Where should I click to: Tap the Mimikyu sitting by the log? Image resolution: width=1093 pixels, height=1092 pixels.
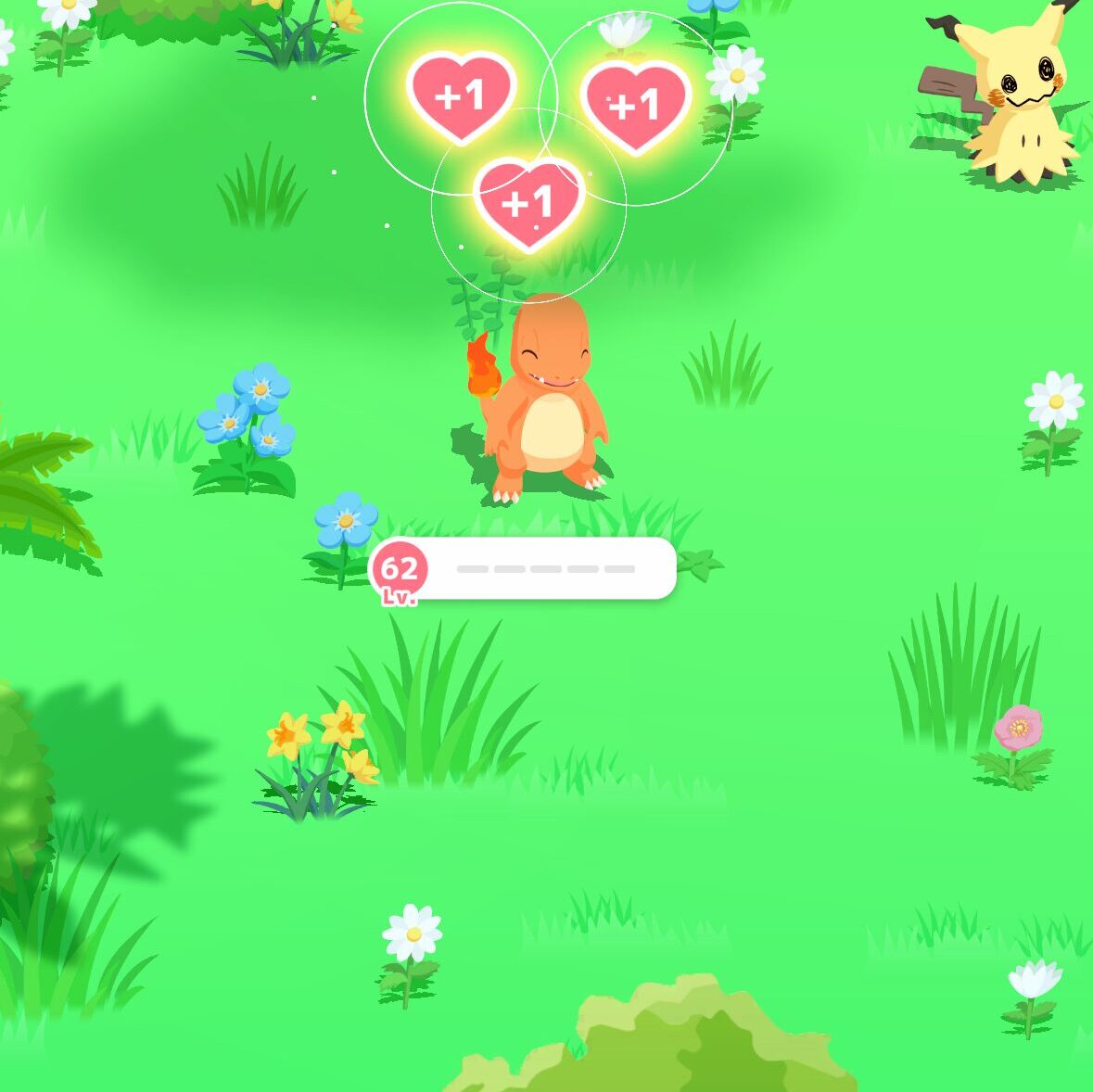tap(1020, 102)
